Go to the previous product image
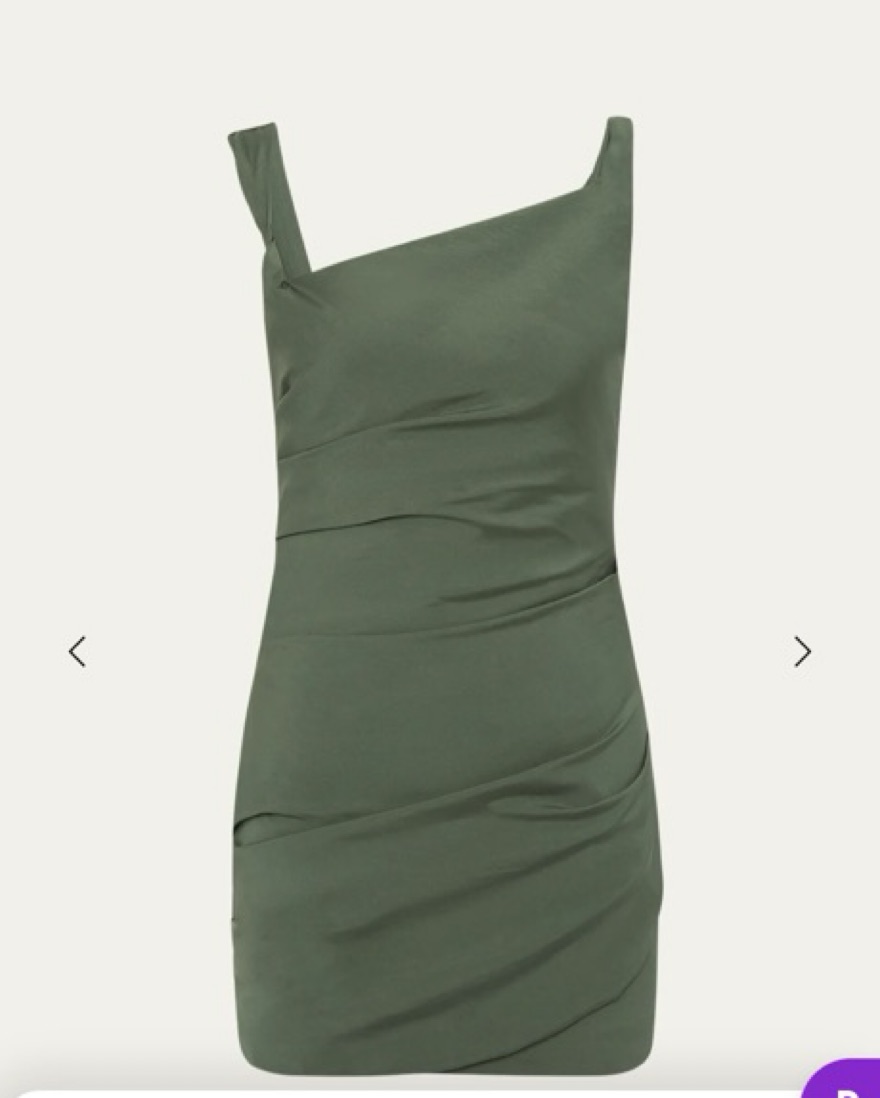The width and height of the screenshot is (880, 1098). [x=77, y=652]
